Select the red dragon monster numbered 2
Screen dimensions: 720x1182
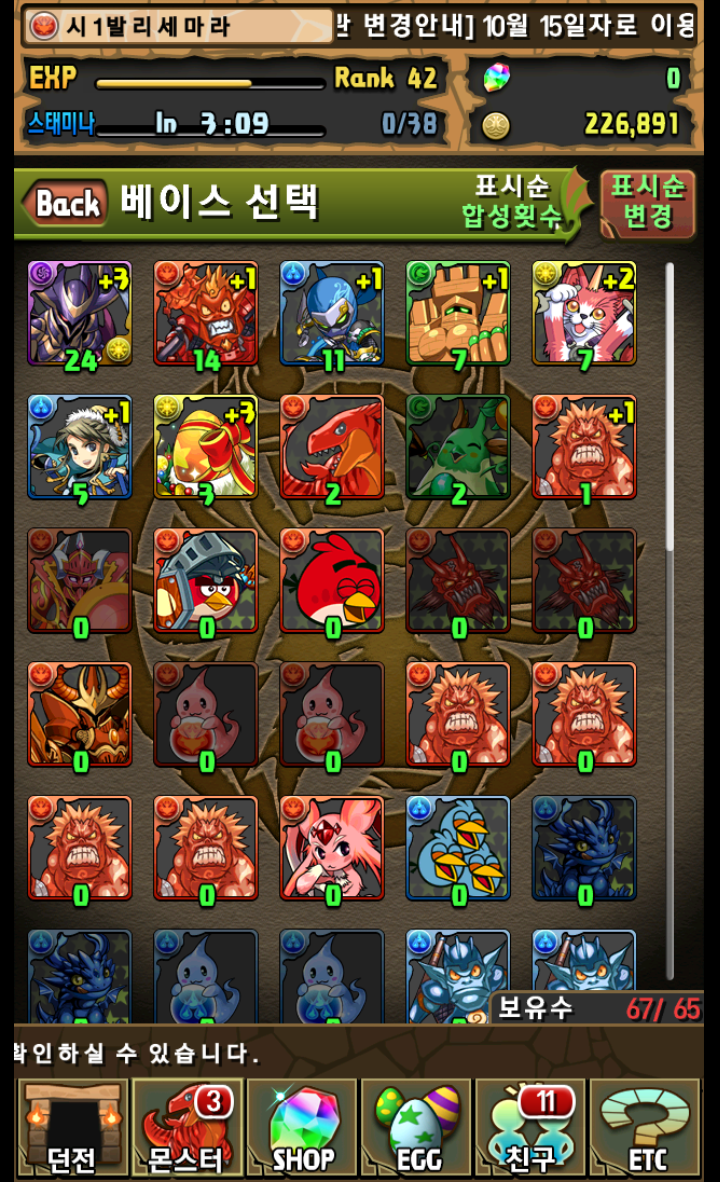pyautogui.click(x=331, y=446)
